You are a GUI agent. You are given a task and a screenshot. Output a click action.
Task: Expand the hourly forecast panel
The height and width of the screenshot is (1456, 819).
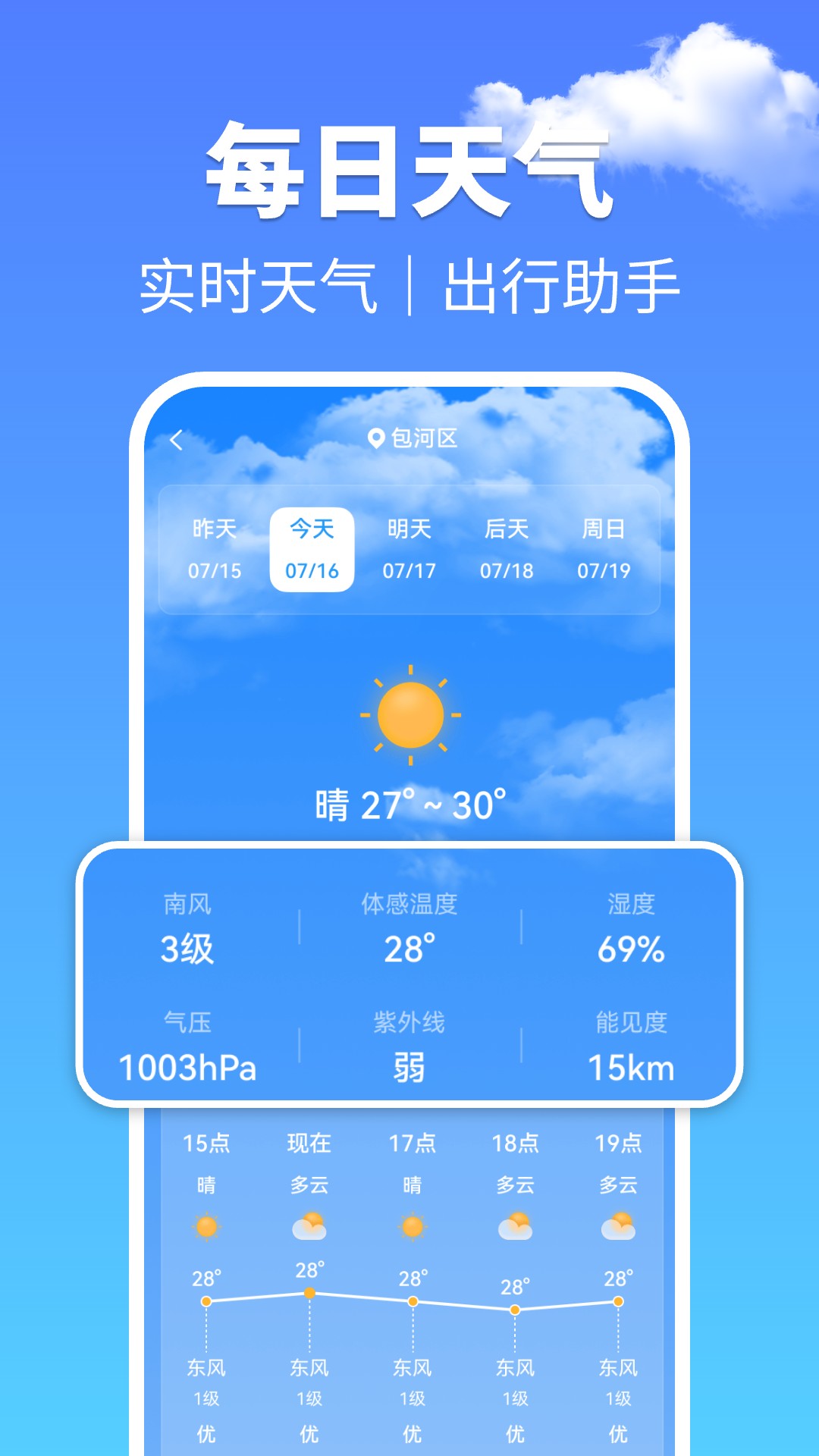point(409,1289)
